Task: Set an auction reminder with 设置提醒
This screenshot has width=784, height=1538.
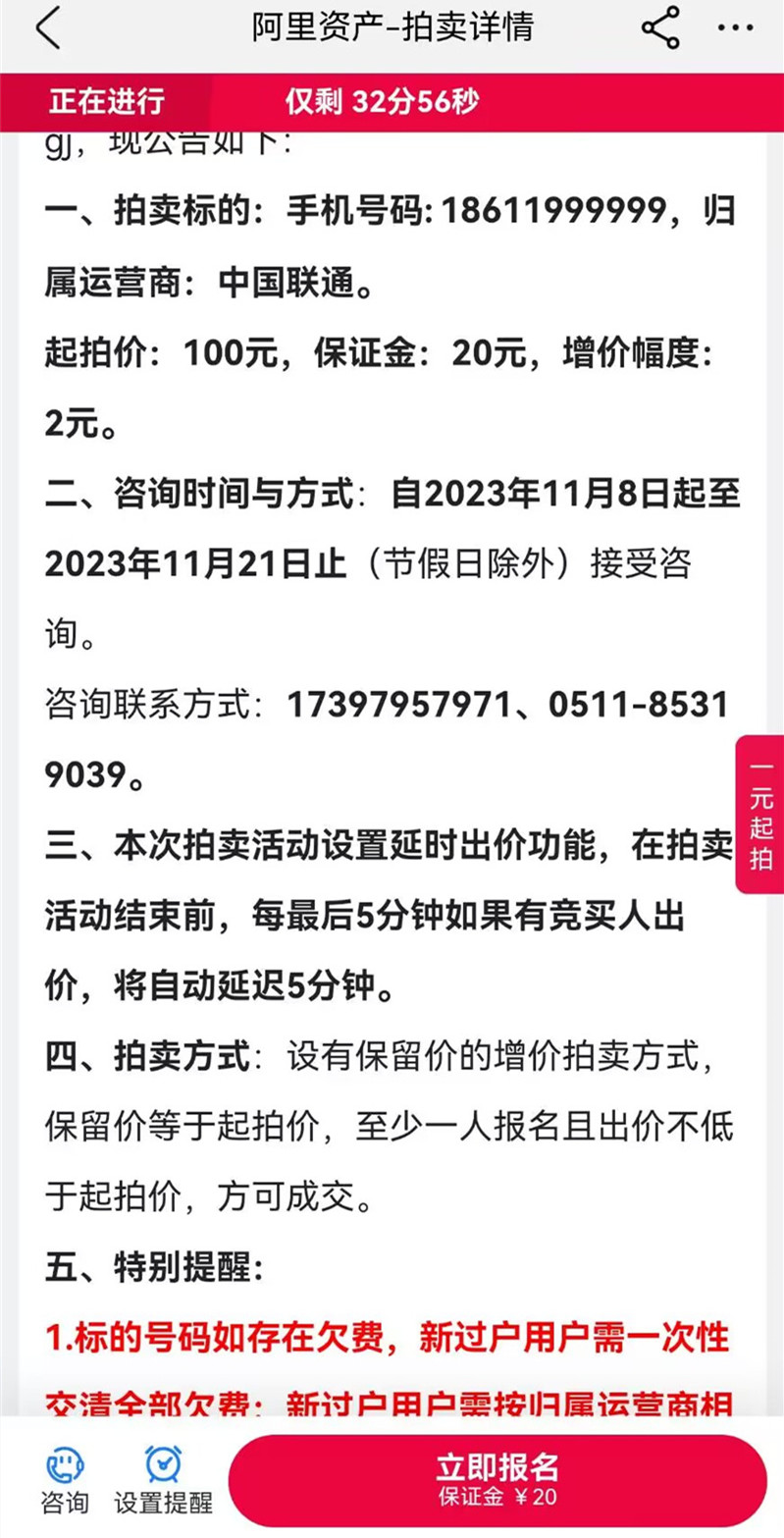Action: coord(163,1480)
